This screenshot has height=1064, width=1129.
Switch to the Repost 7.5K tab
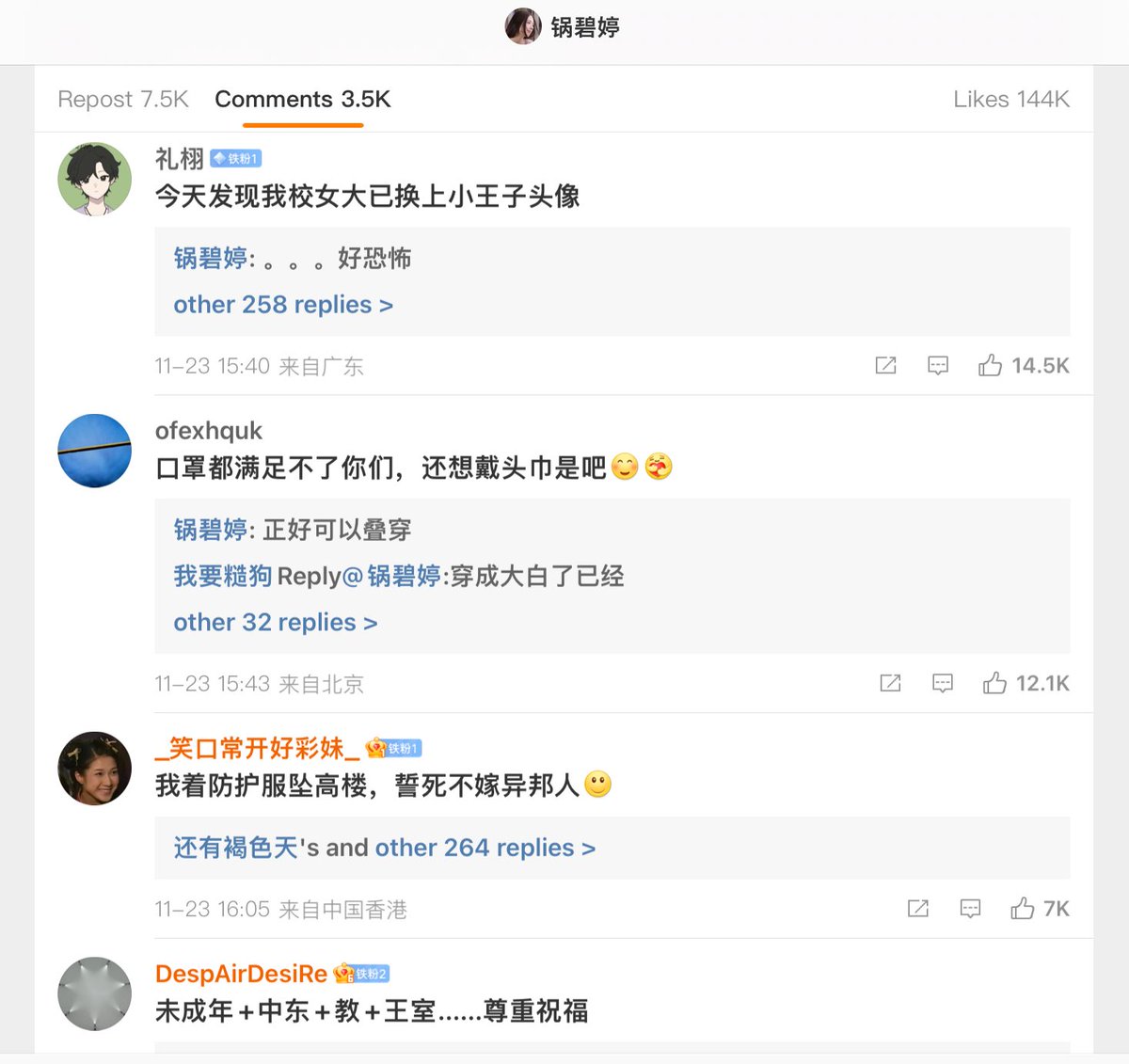click(x=123, y=99)
